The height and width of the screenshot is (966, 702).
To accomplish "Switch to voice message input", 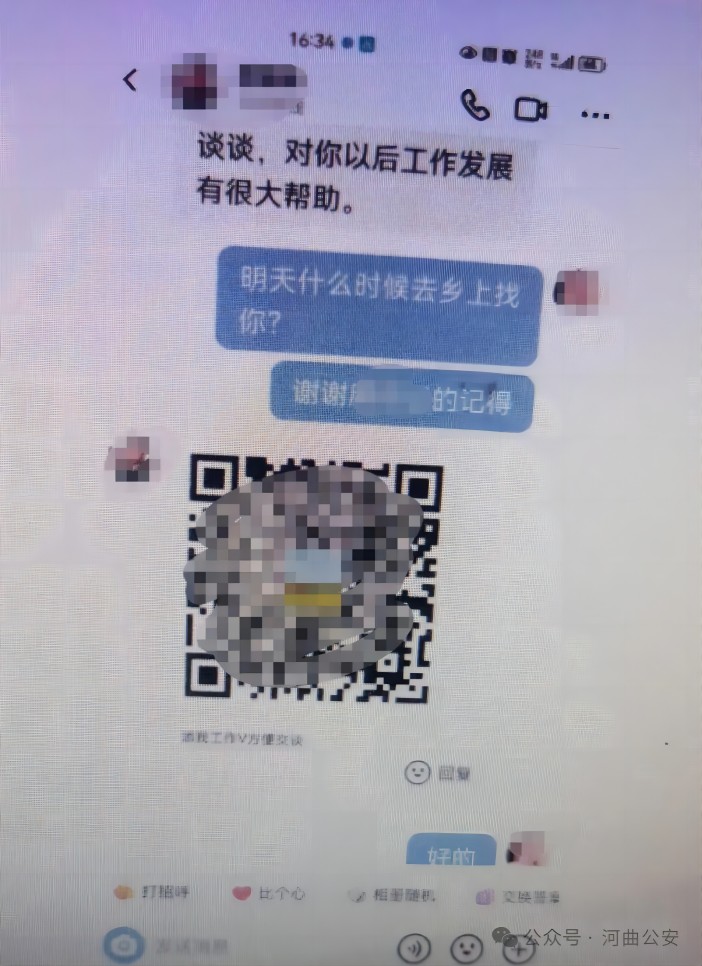I will [414, 947].
